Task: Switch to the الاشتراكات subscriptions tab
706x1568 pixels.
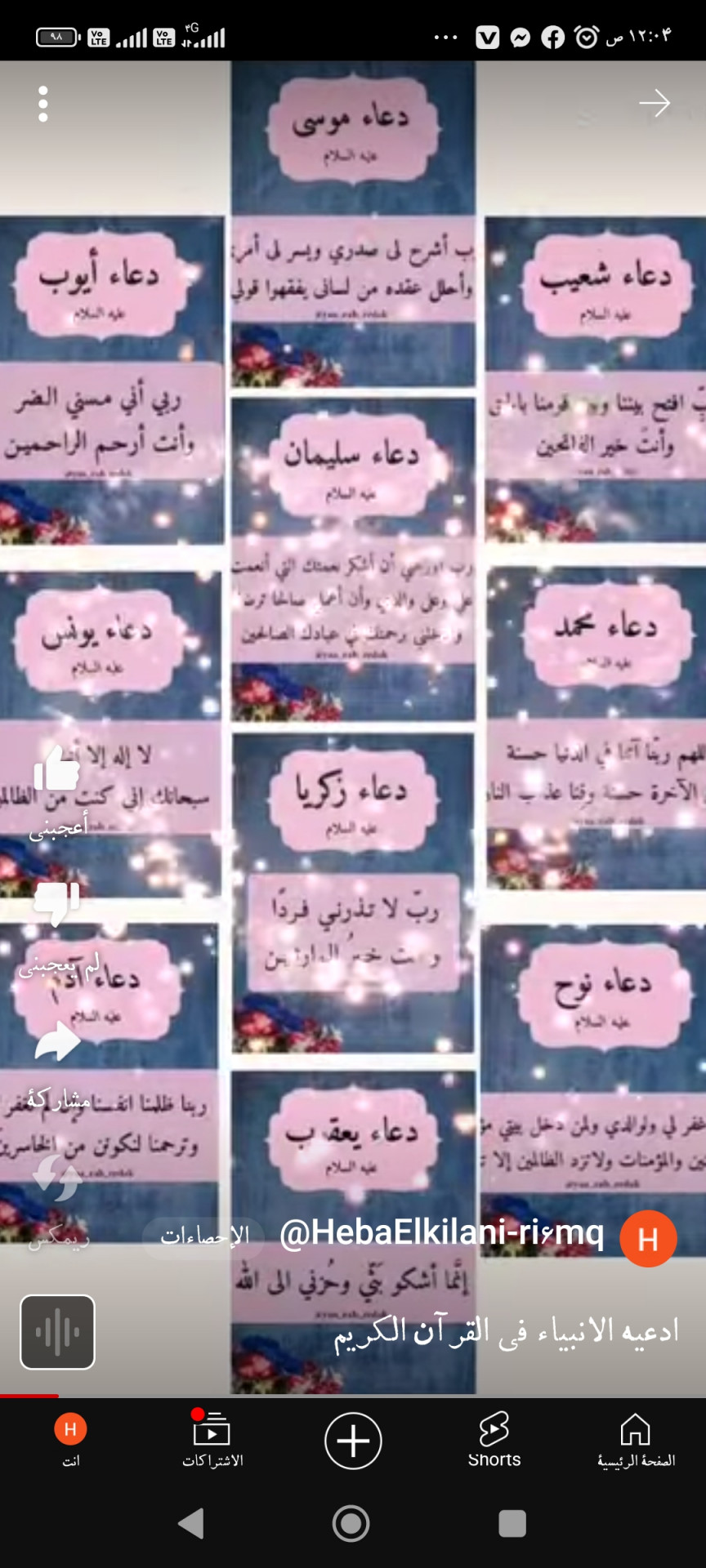Action: point(212,1441)
